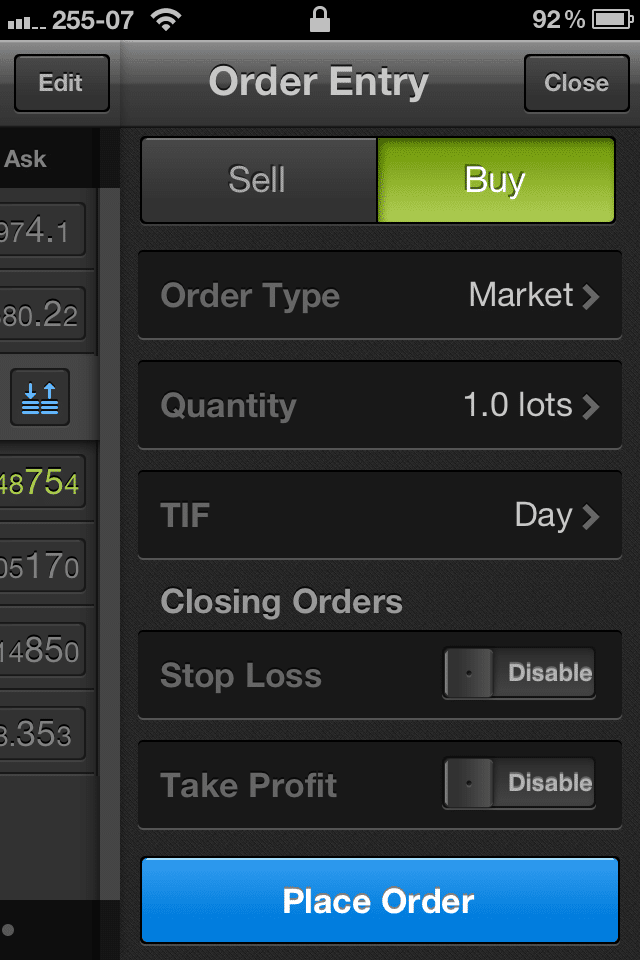The width and height of the screenshot is (640, 960).
Task: Change the Quantity of lots
Action: click(x=379, y=406)
